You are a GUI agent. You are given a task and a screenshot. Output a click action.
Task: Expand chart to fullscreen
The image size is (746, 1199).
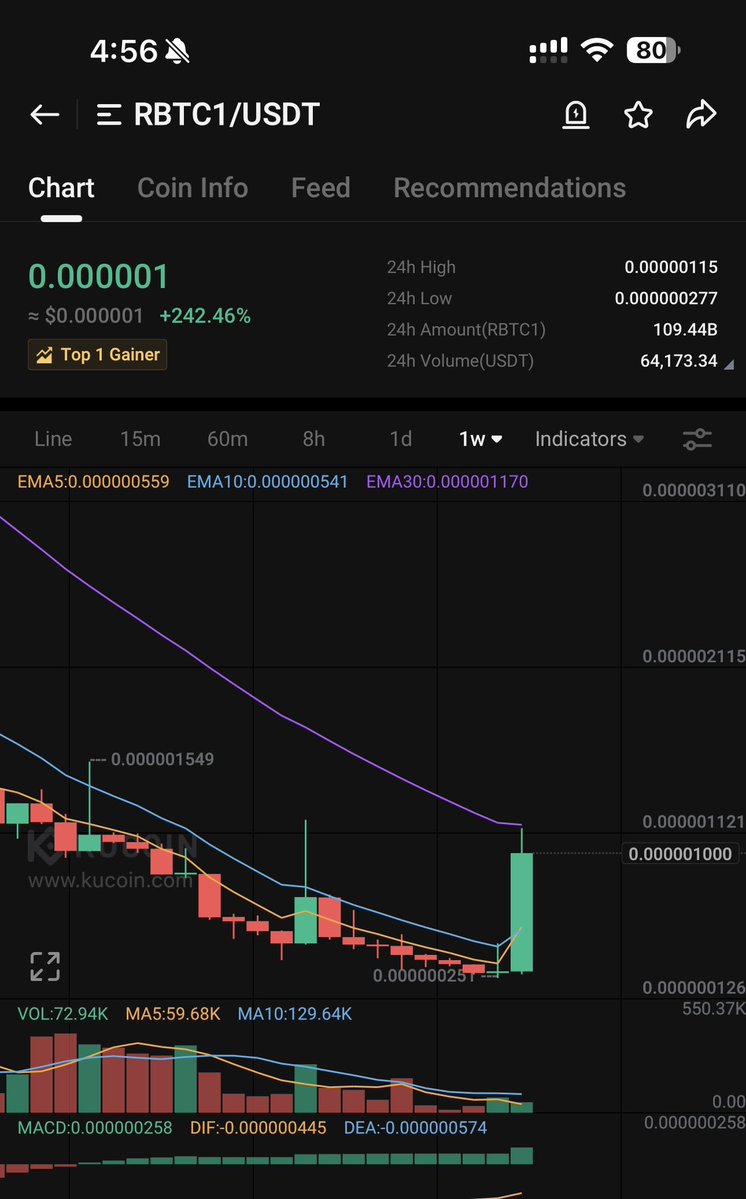[x=45, y=966]
